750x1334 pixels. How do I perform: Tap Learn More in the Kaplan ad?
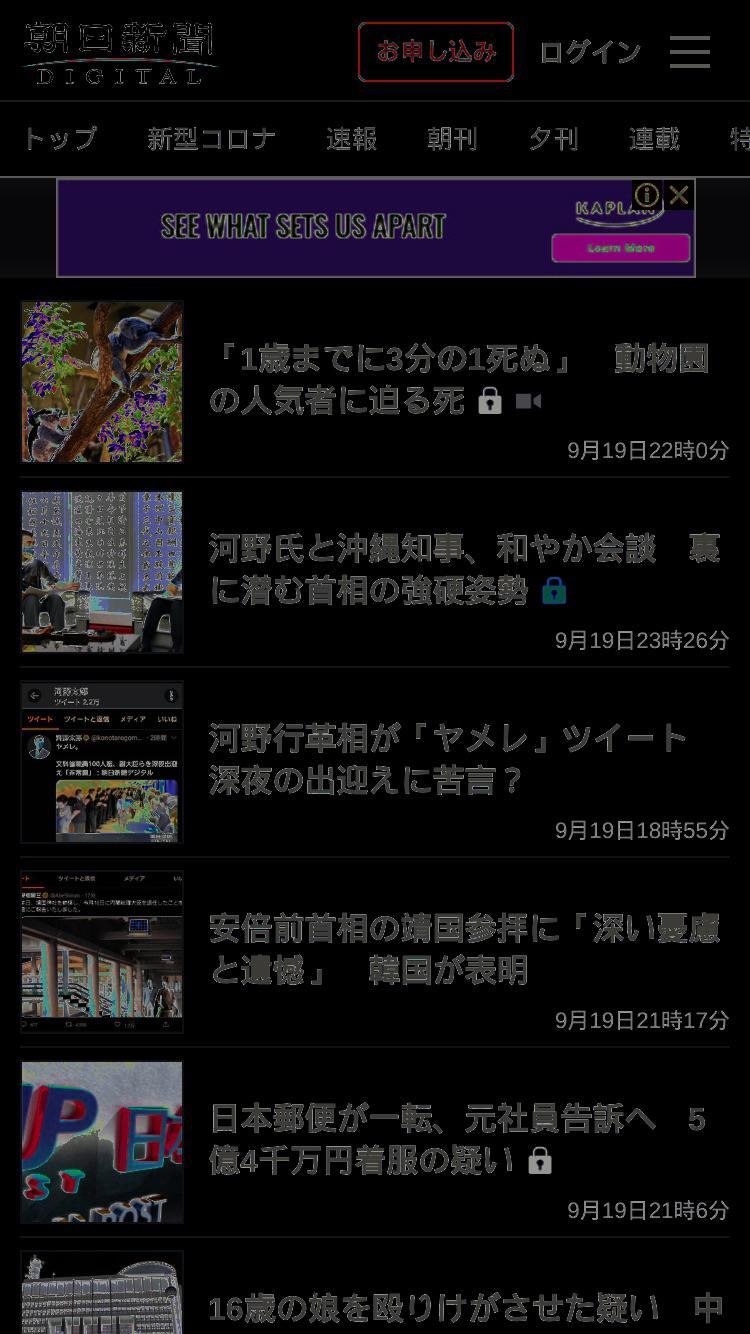[621, 248]
